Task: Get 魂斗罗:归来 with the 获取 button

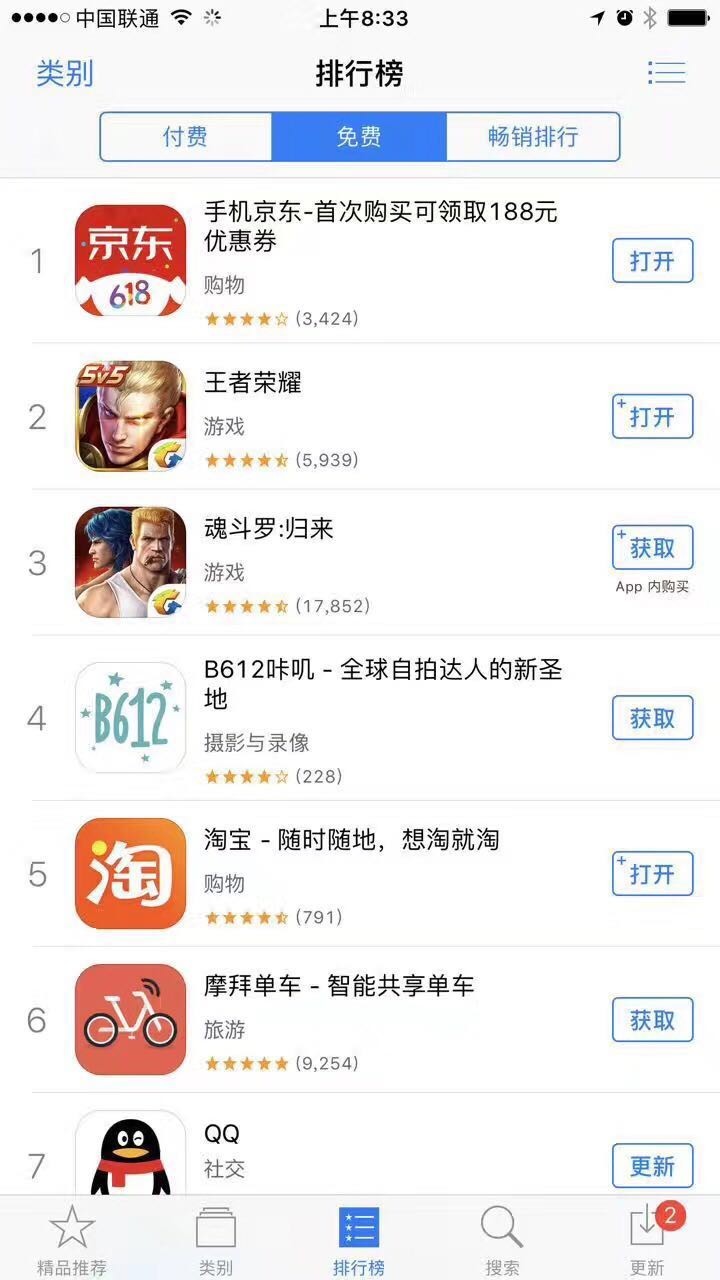Action: [x=652, y=548]
